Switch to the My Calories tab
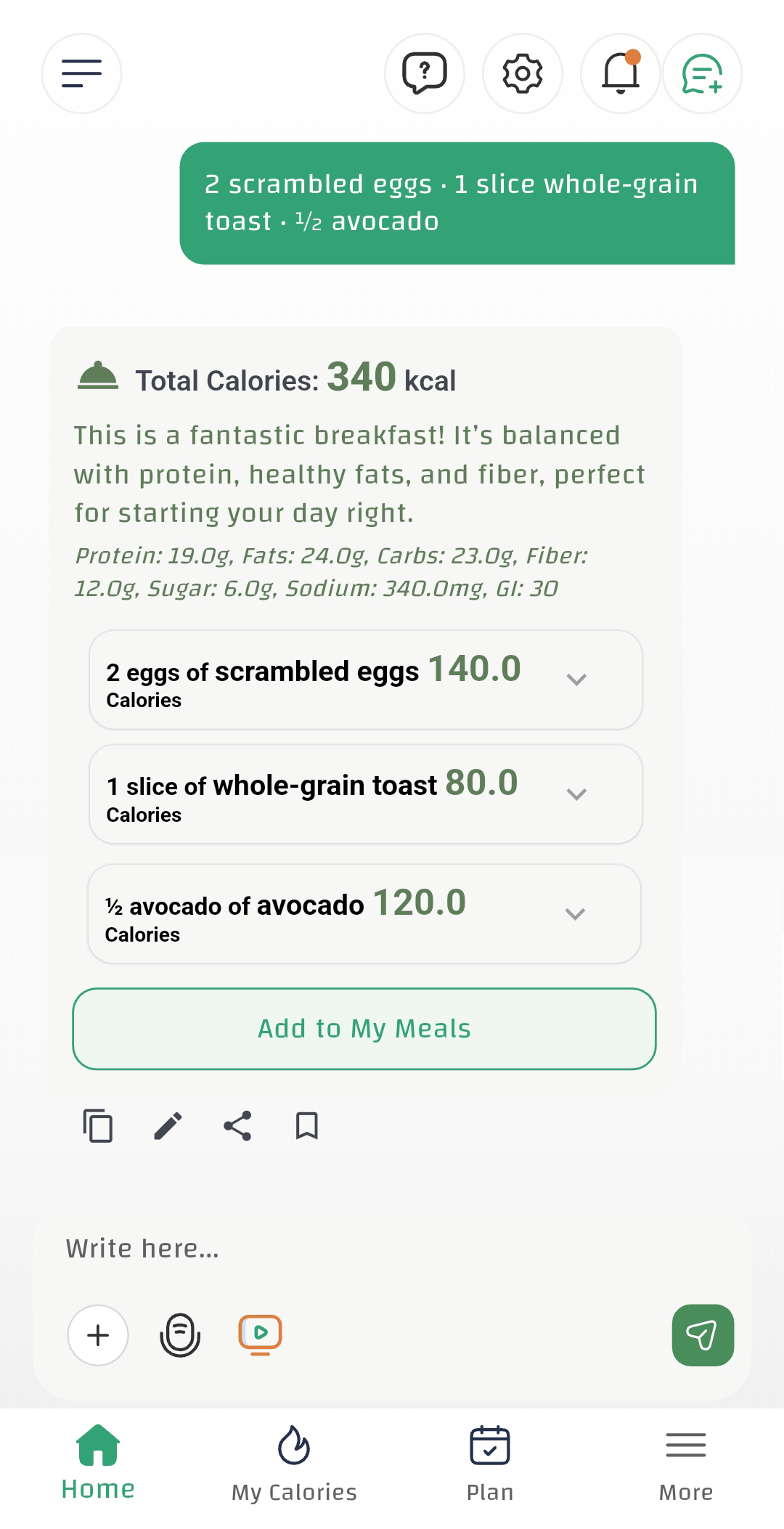 (293, 1461)
